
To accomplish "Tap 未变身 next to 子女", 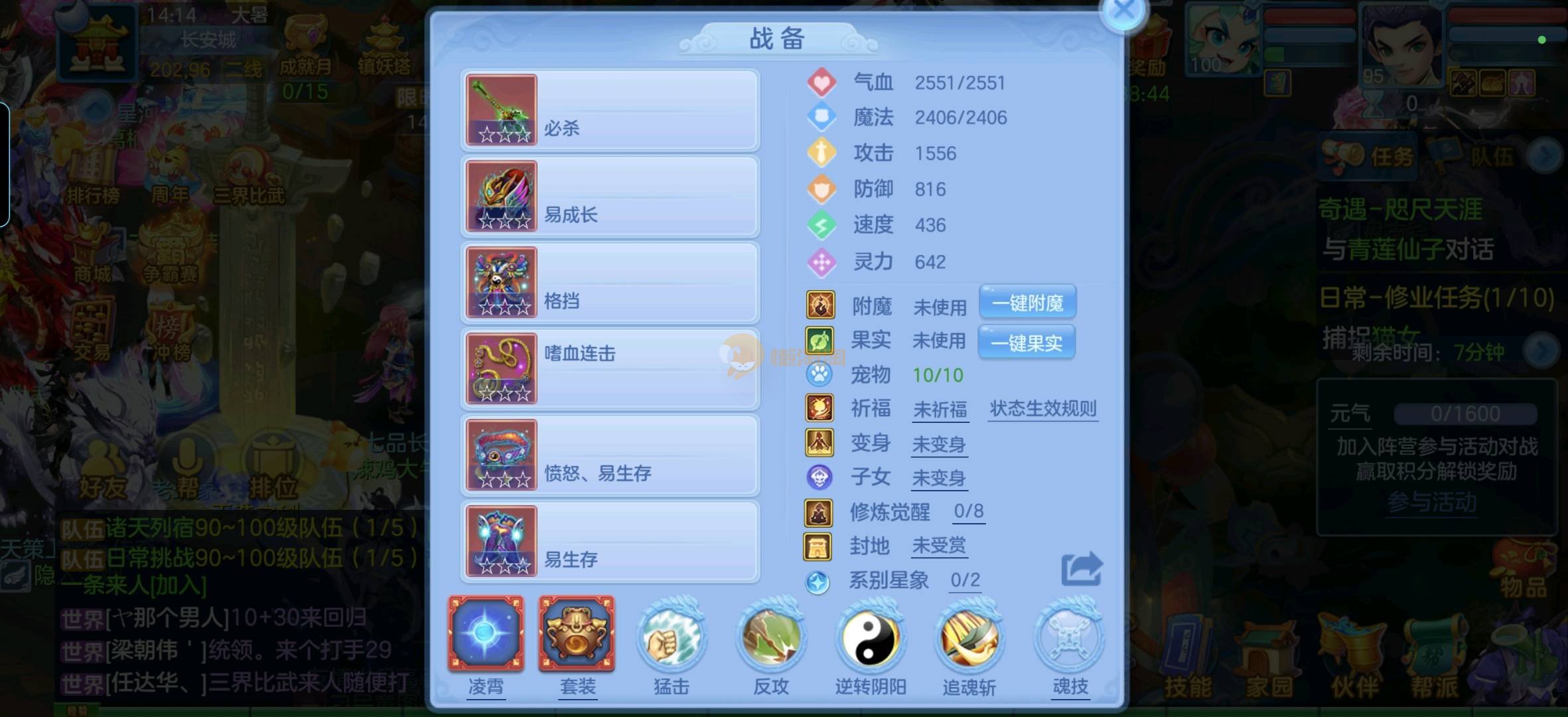I will coord(938,478).
